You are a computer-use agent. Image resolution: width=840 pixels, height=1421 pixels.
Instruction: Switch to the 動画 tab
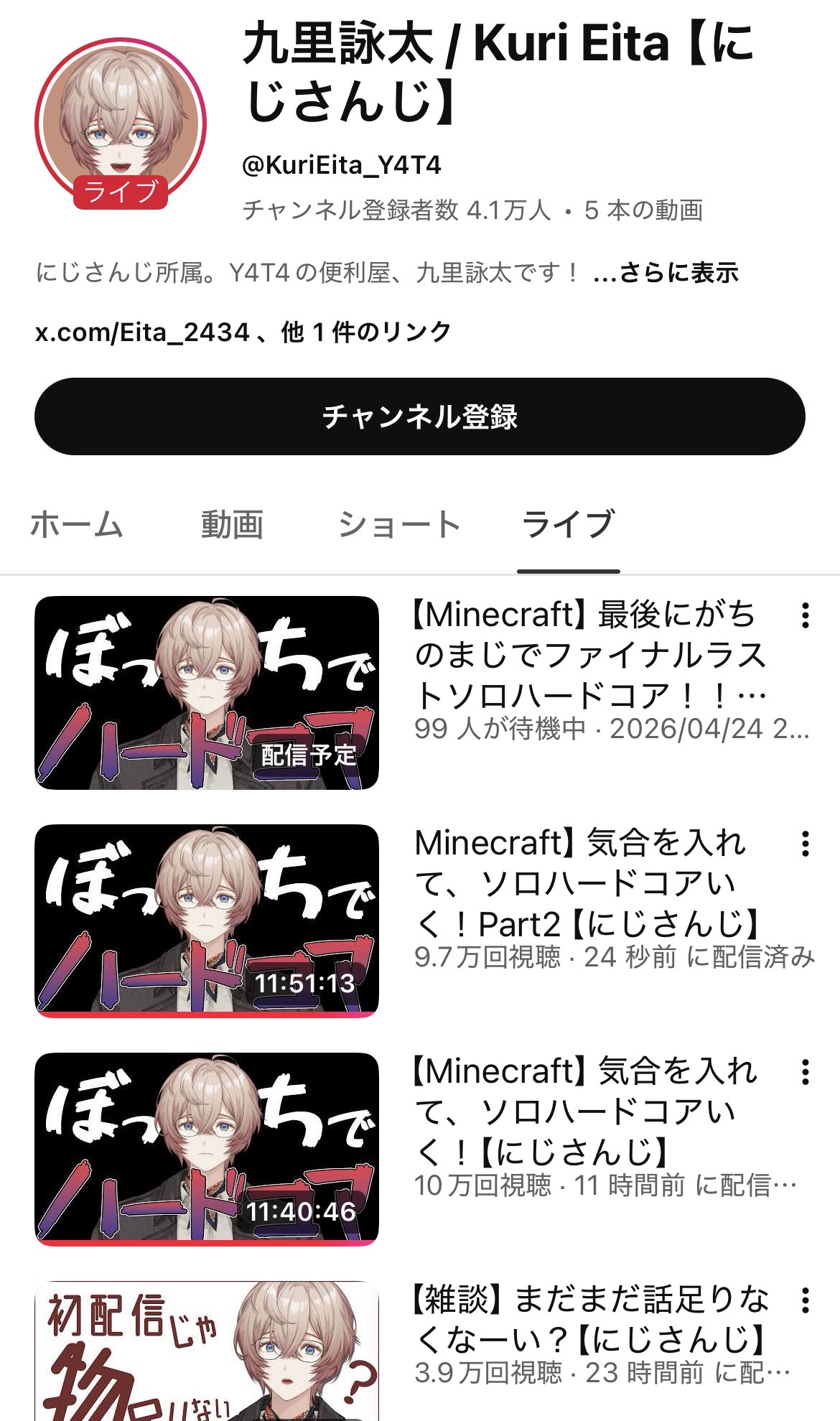pyautogui.click(x=232, y=524)
